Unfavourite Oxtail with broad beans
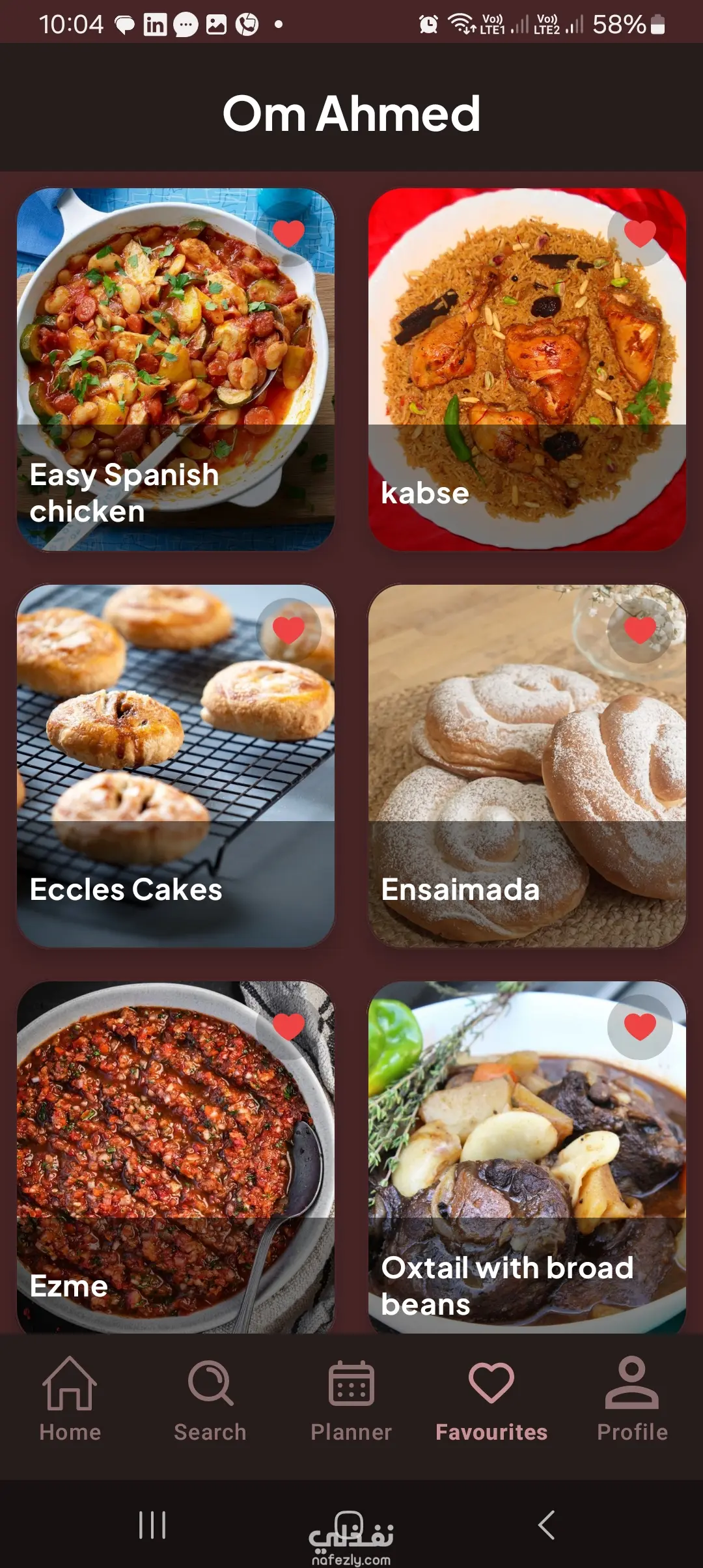This screenshot has height=1568, width=703. [639, 1026]
